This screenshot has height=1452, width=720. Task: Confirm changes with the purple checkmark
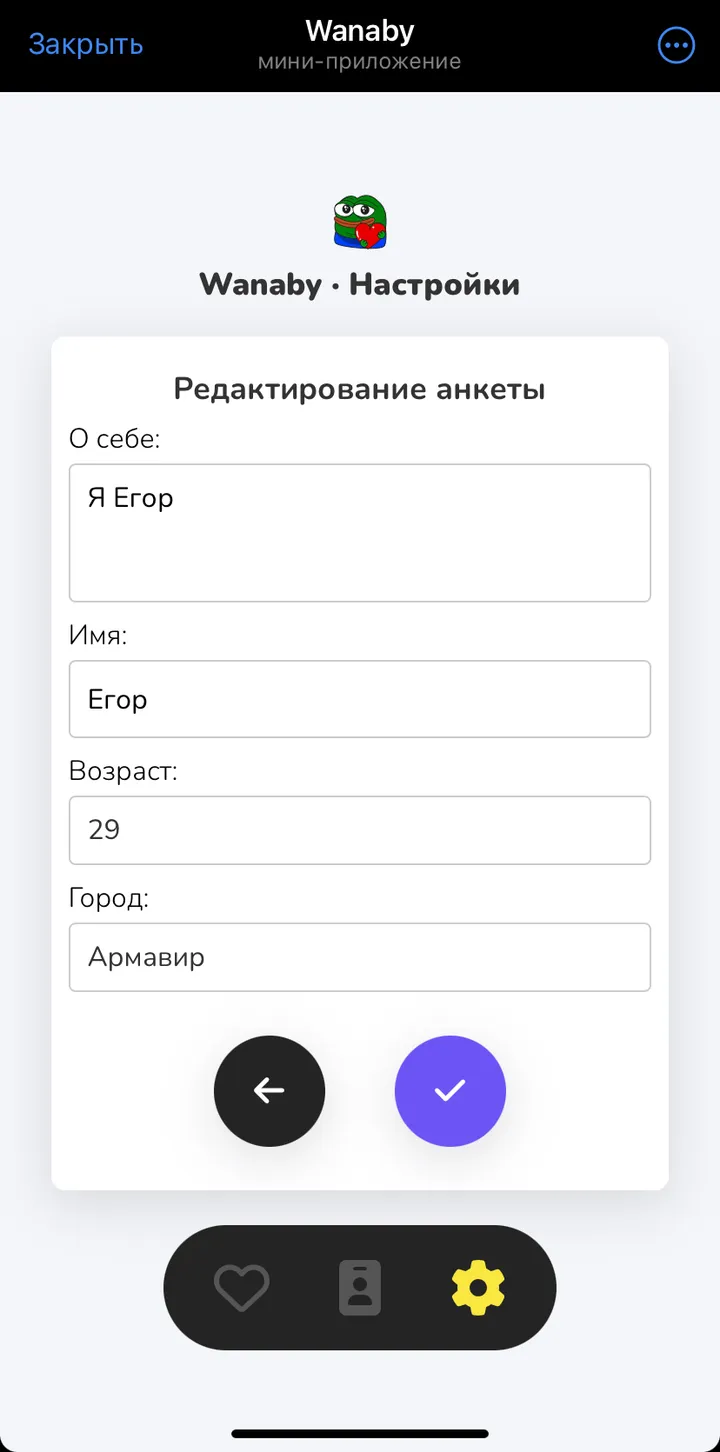coord(450,1091)
